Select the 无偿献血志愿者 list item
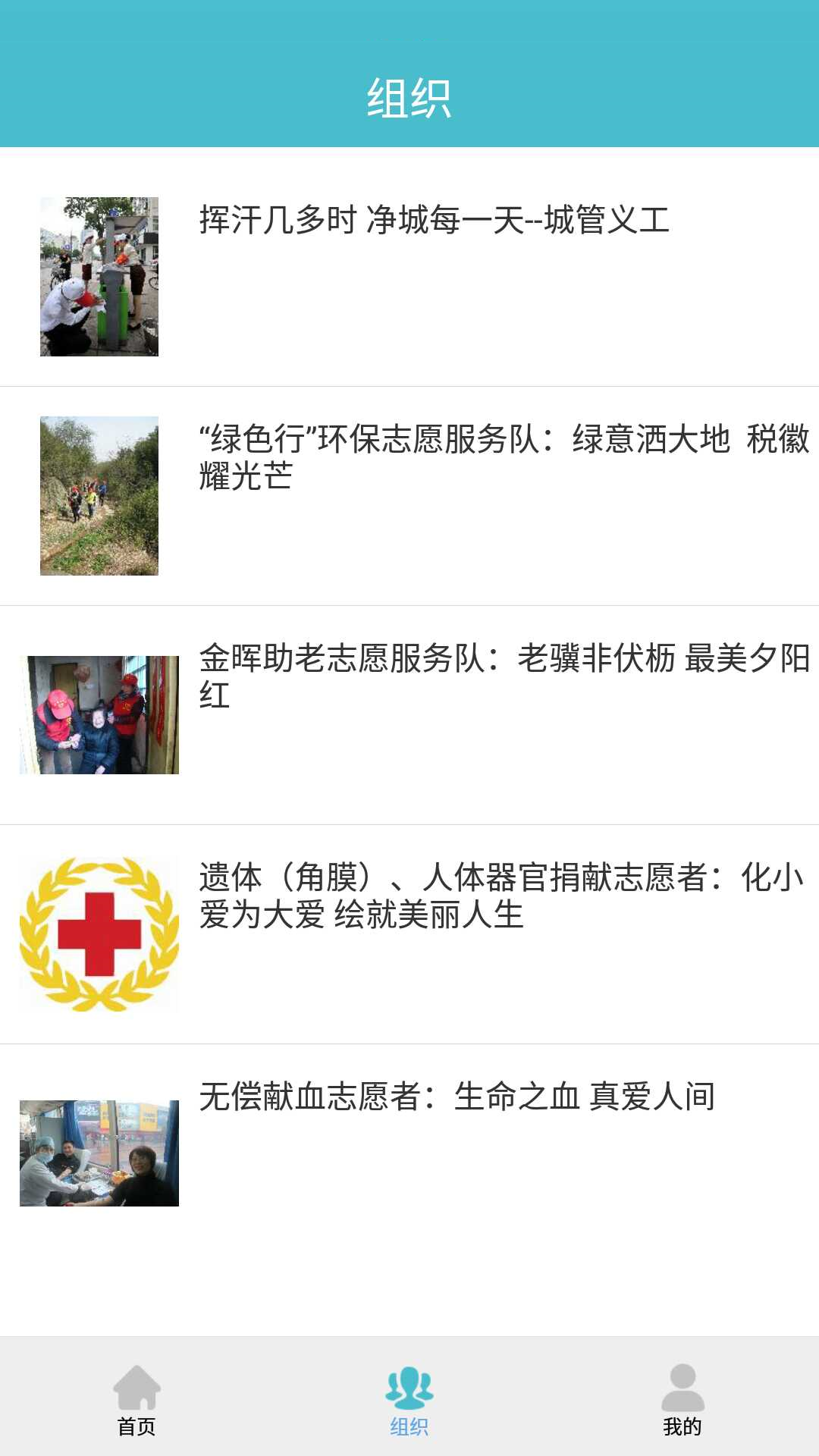819x1456 pixels. click(x=457, y=1097)
